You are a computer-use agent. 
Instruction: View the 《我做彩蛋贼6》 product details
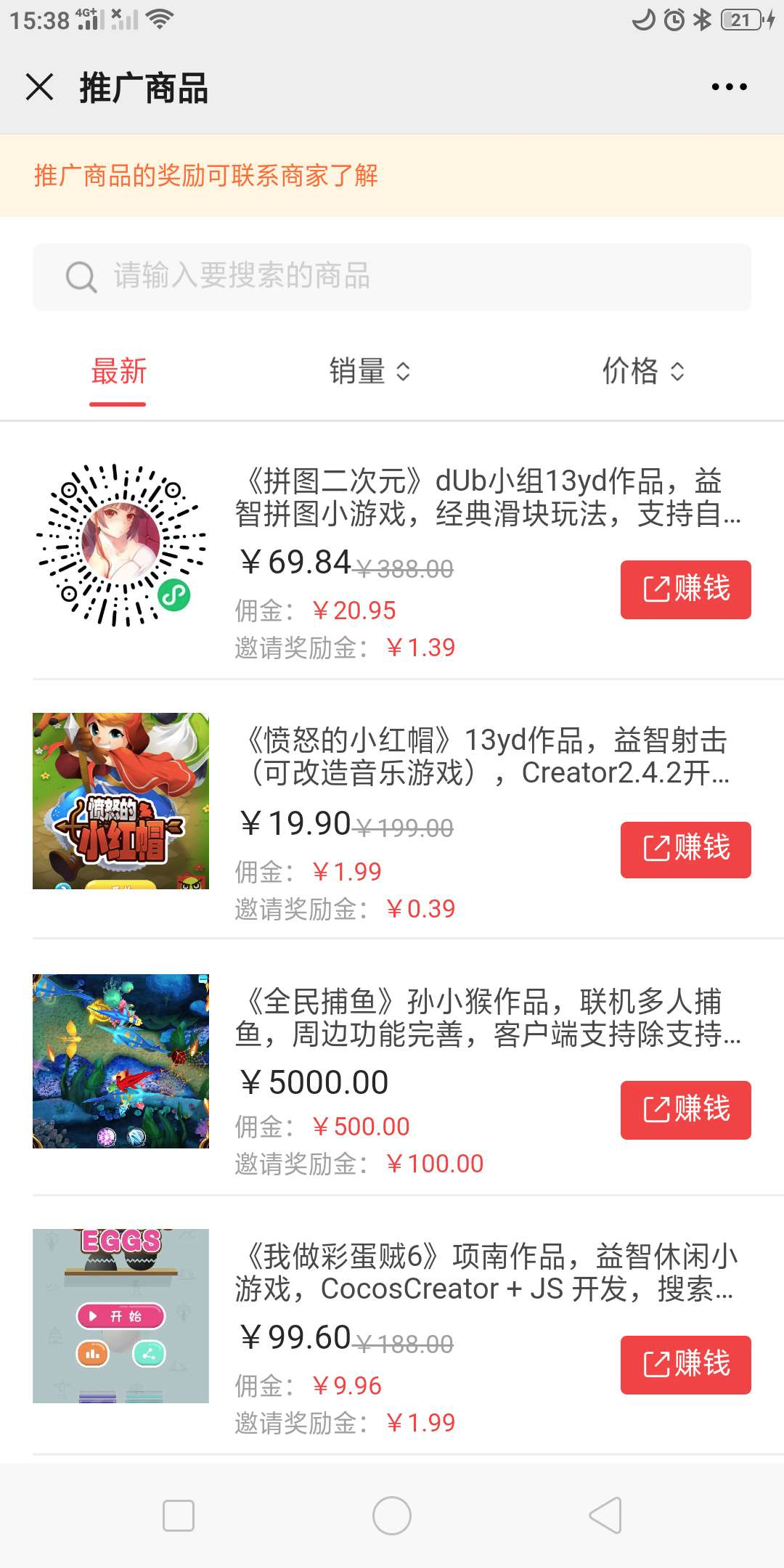click(486, 1273)
